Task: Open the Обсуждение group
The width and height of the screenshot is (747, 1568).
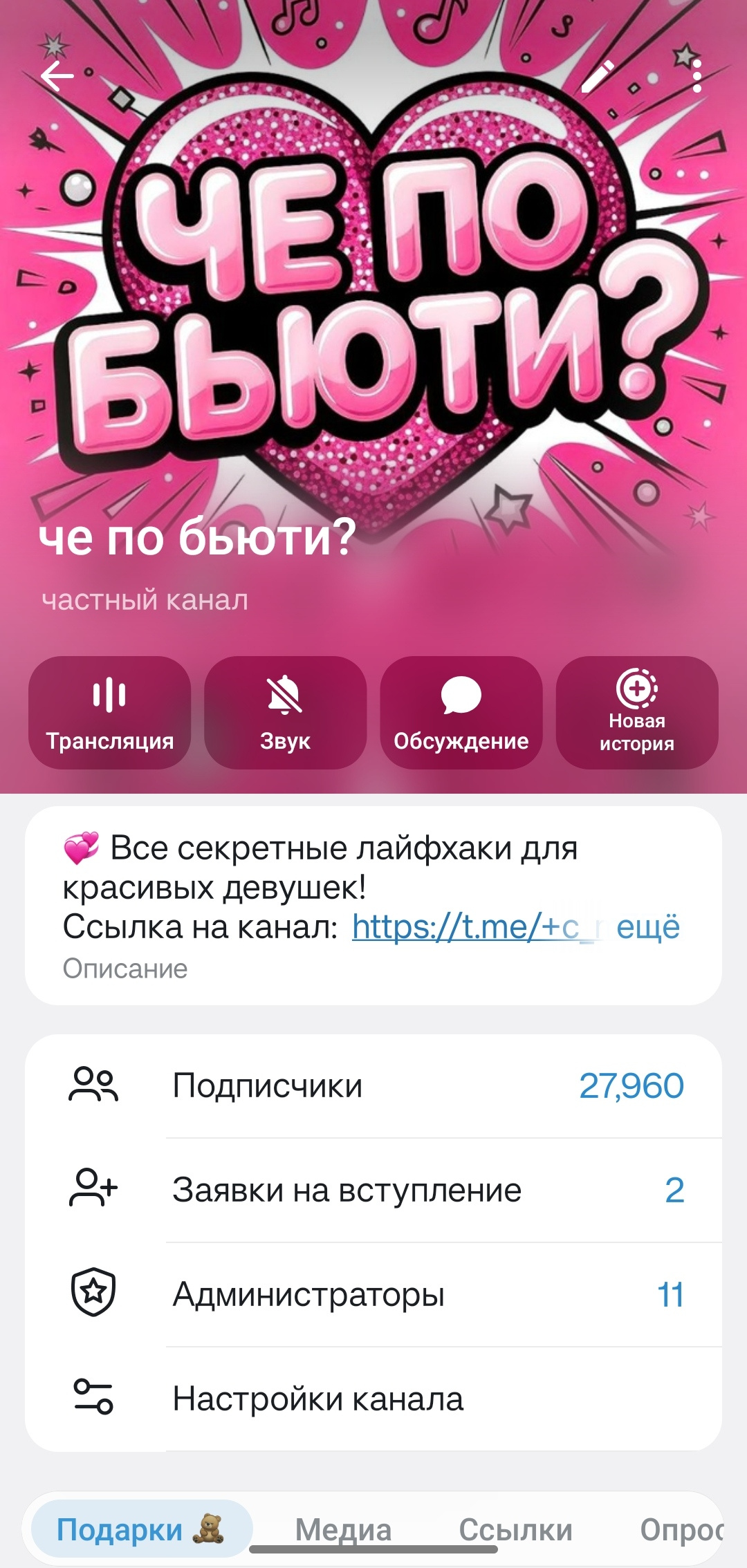Action: (461, 712)
